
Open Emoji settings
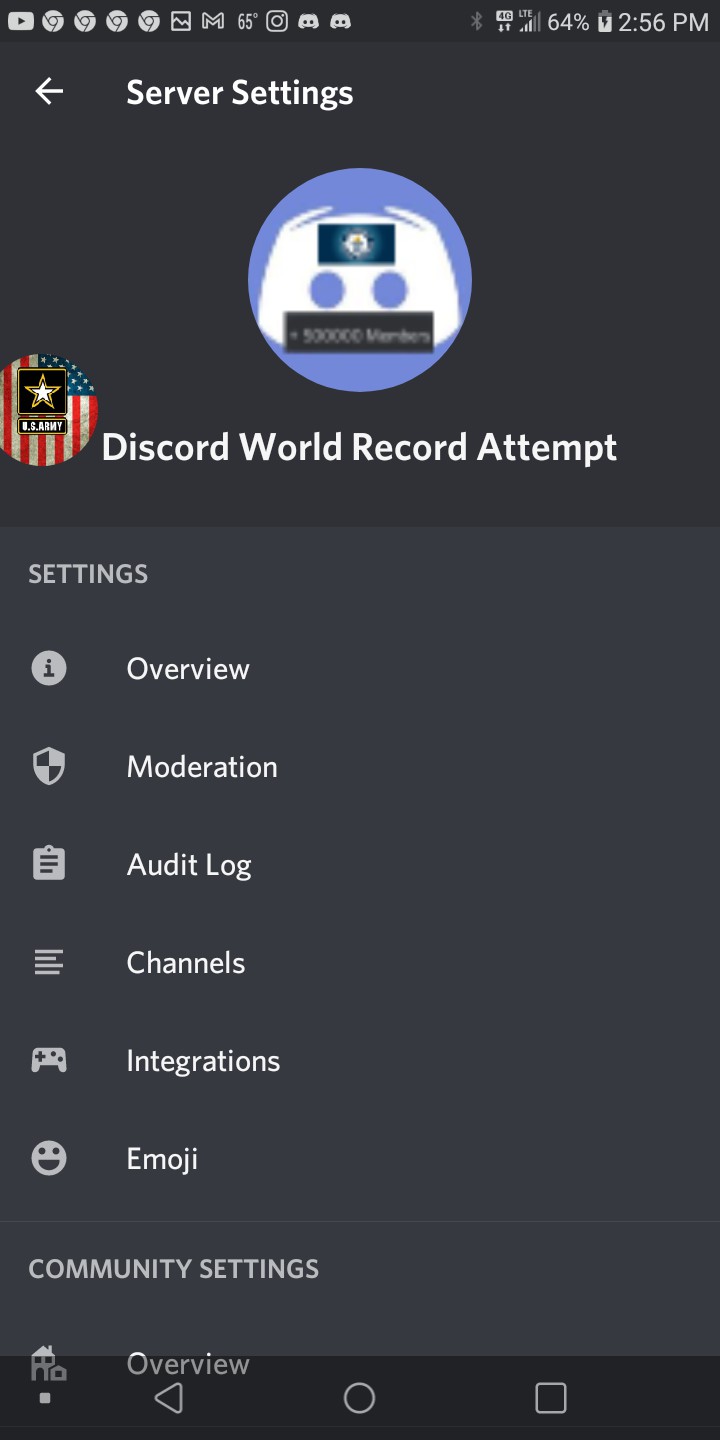point(161,1158)
